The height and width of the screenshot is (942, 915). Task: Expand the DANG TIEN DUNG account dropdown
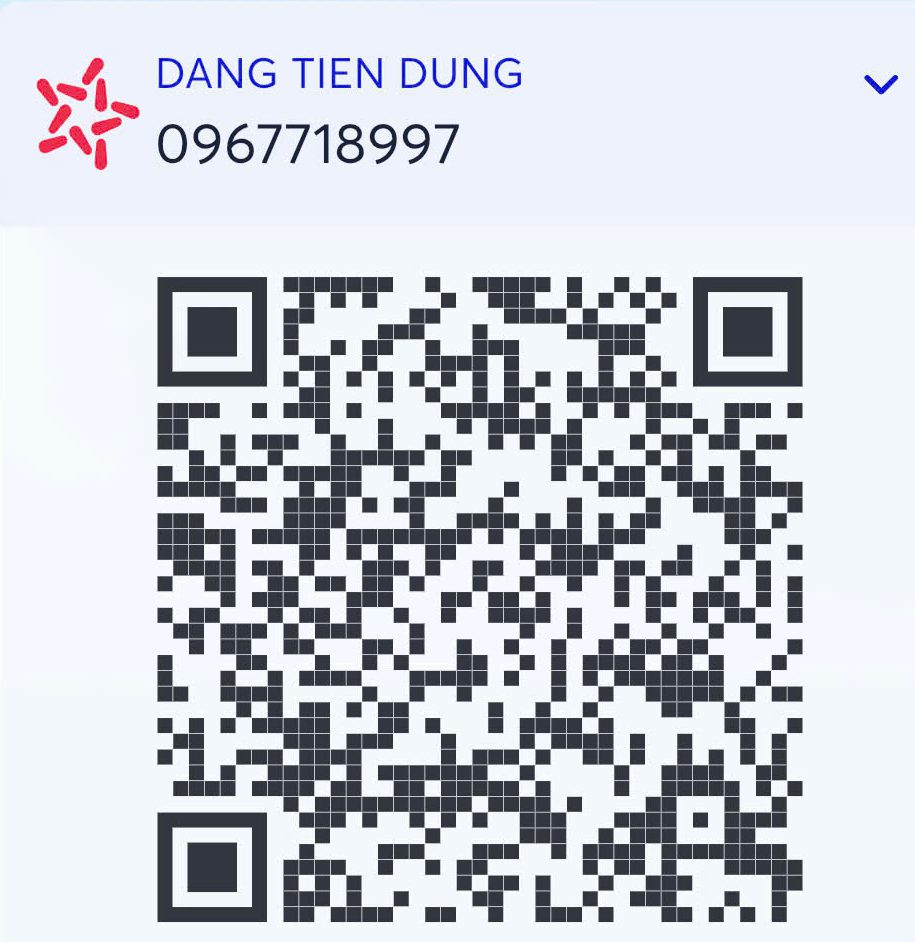click(x=880, y=85)
